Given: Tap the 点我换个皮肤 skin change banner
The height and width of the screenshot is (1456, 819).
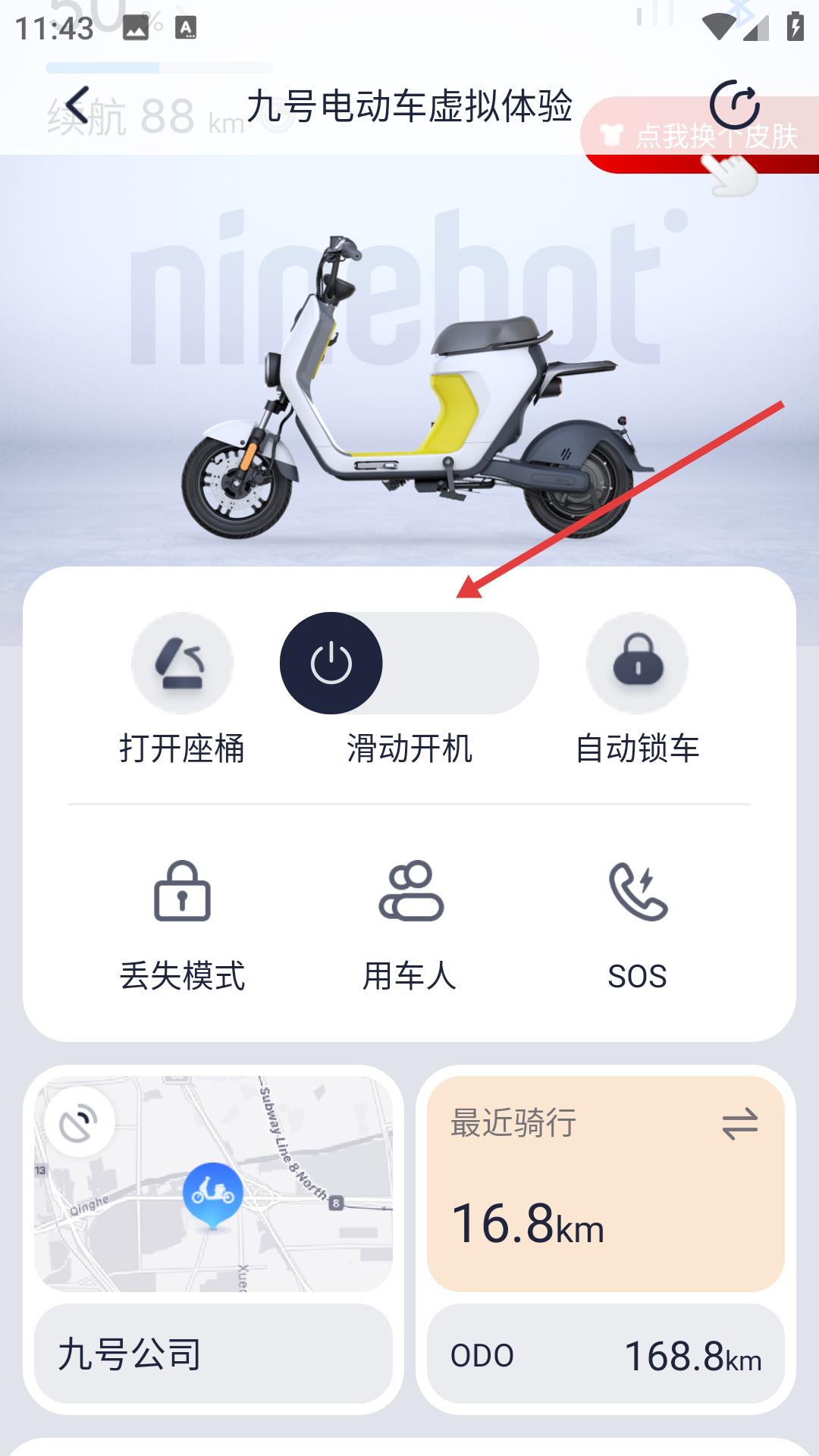Looking at the screenshot, I should click(701, 136).
